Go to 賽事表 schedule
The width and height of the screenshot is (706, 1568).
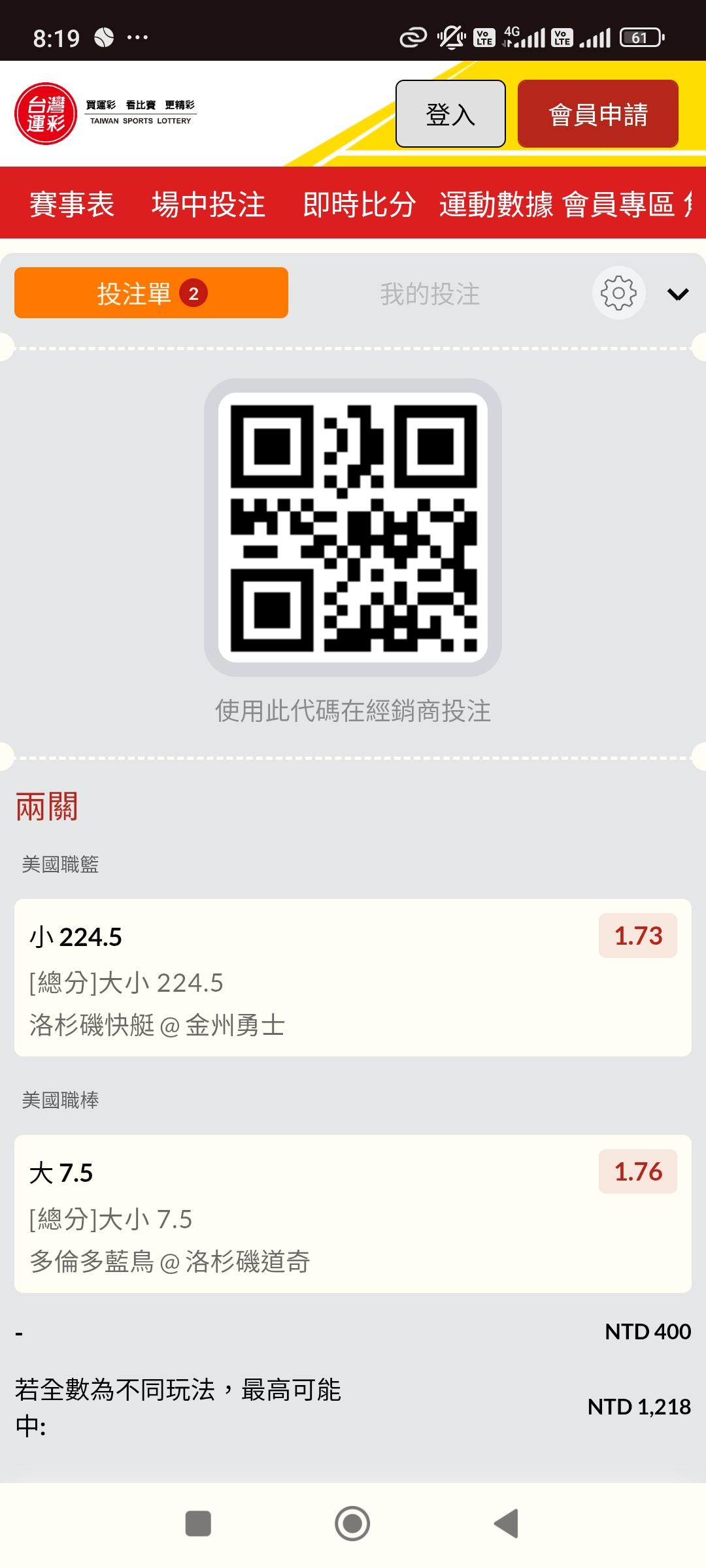(72, 204)
